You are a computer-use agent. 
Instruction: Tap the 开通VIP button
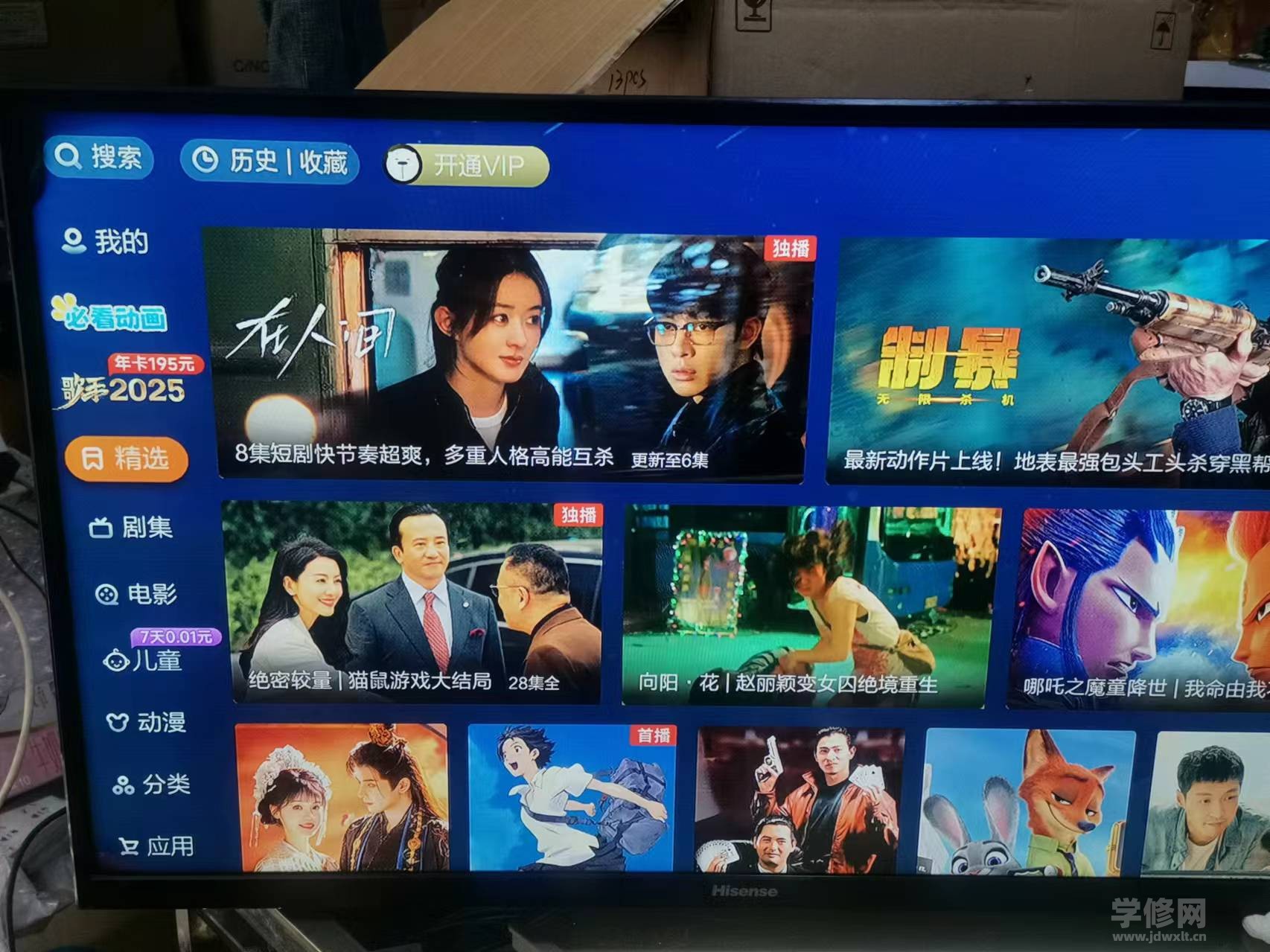click(x=467, y=165)
